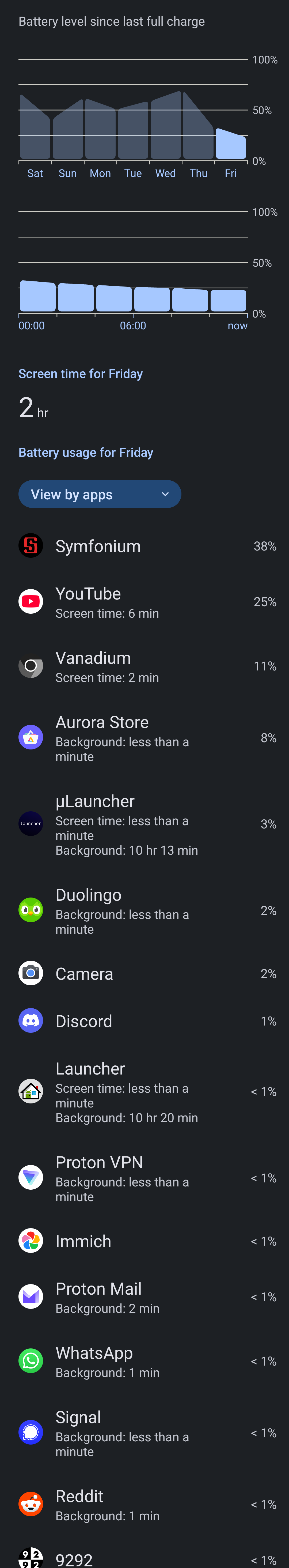289x1568 pixels.
Task: Open YouTube battery usage details
Action: pyautogui.click(x=144, y=602)
